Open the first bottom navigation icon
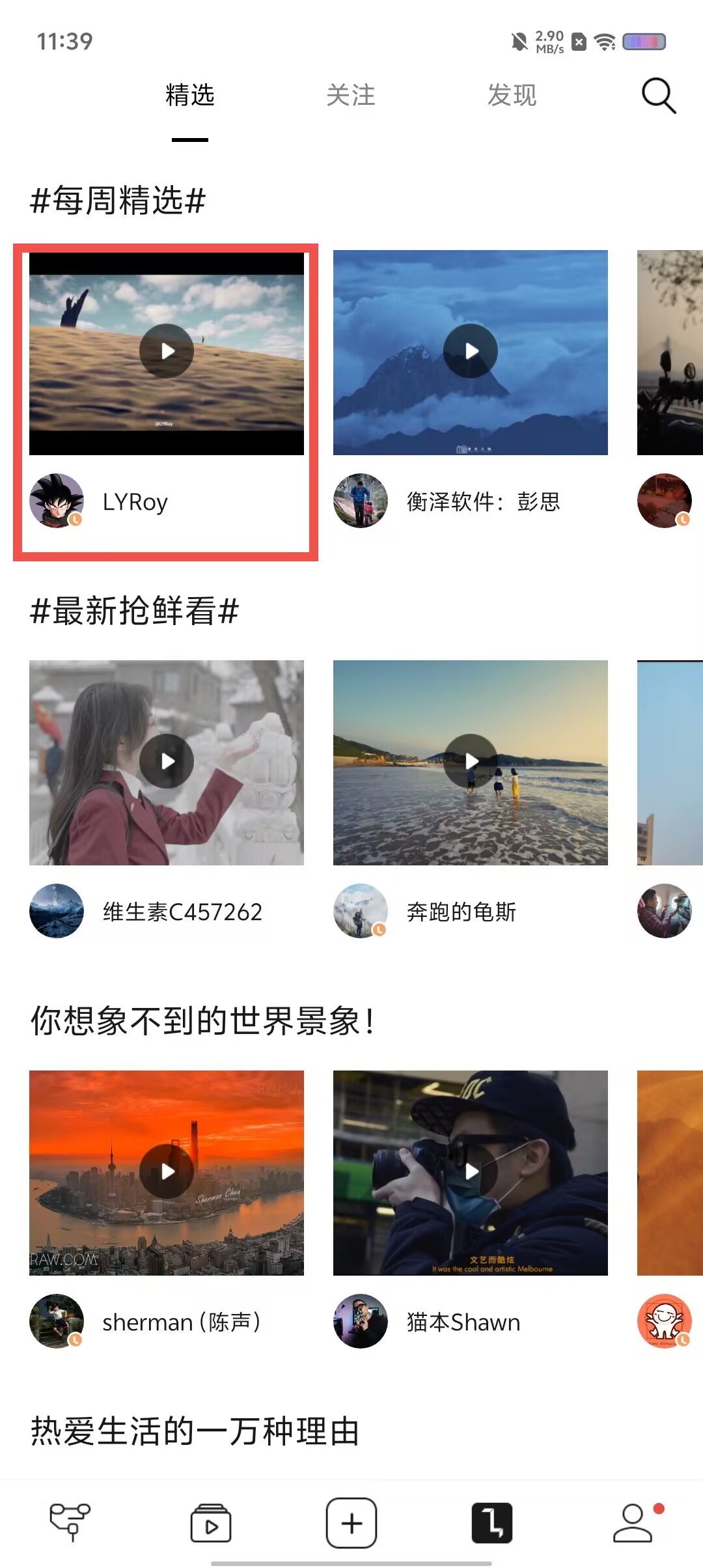 tap(70, 1523)
